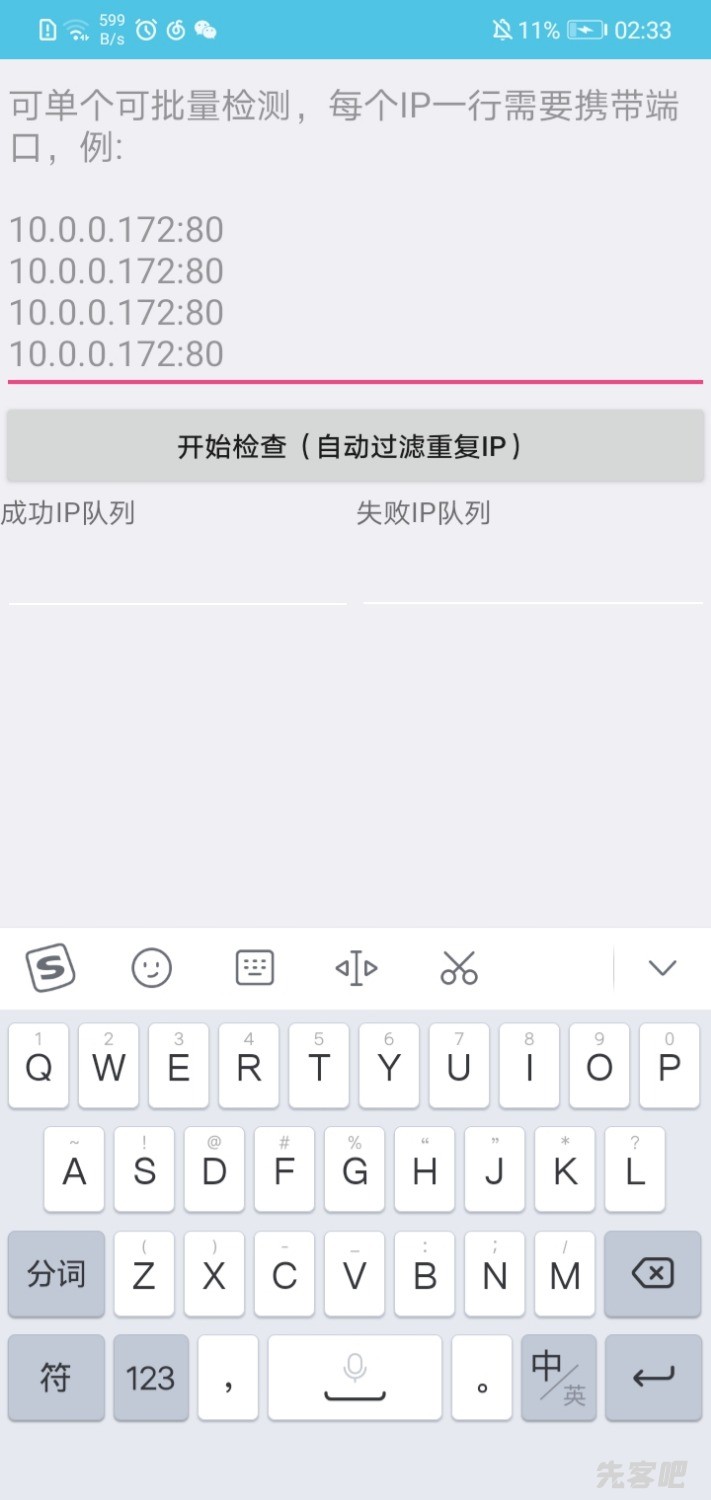The width and height of the screenshot is (711, 1500).
Task: Open the Sogou keyboard logo menu
Action: (50, 967)
